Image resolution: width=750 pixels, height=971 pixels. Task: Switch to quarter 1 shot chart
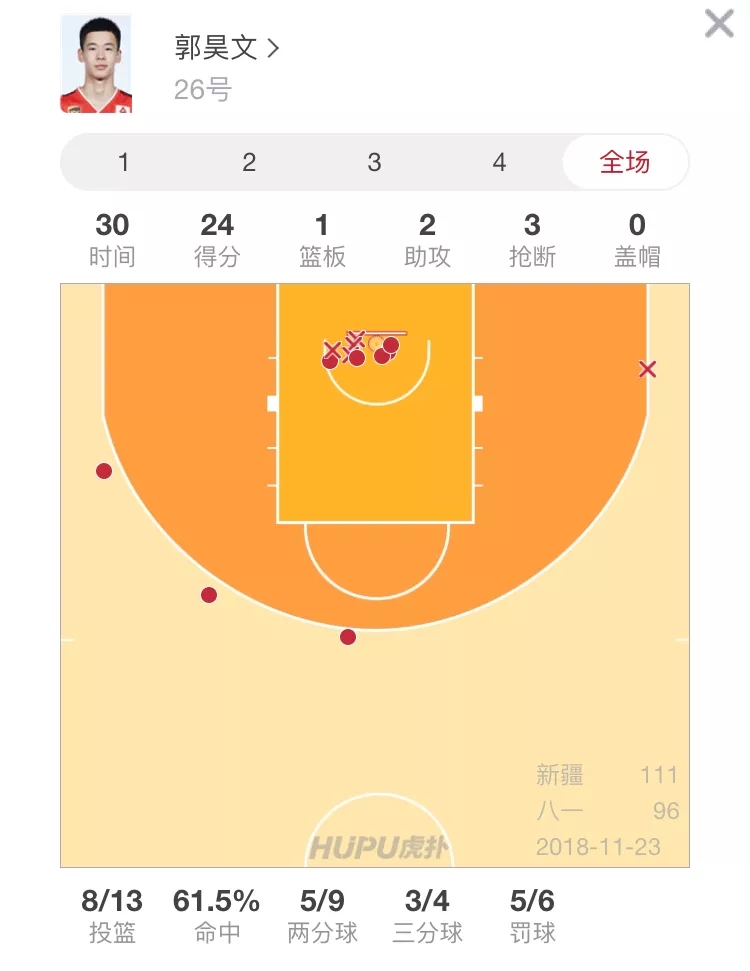123,162
